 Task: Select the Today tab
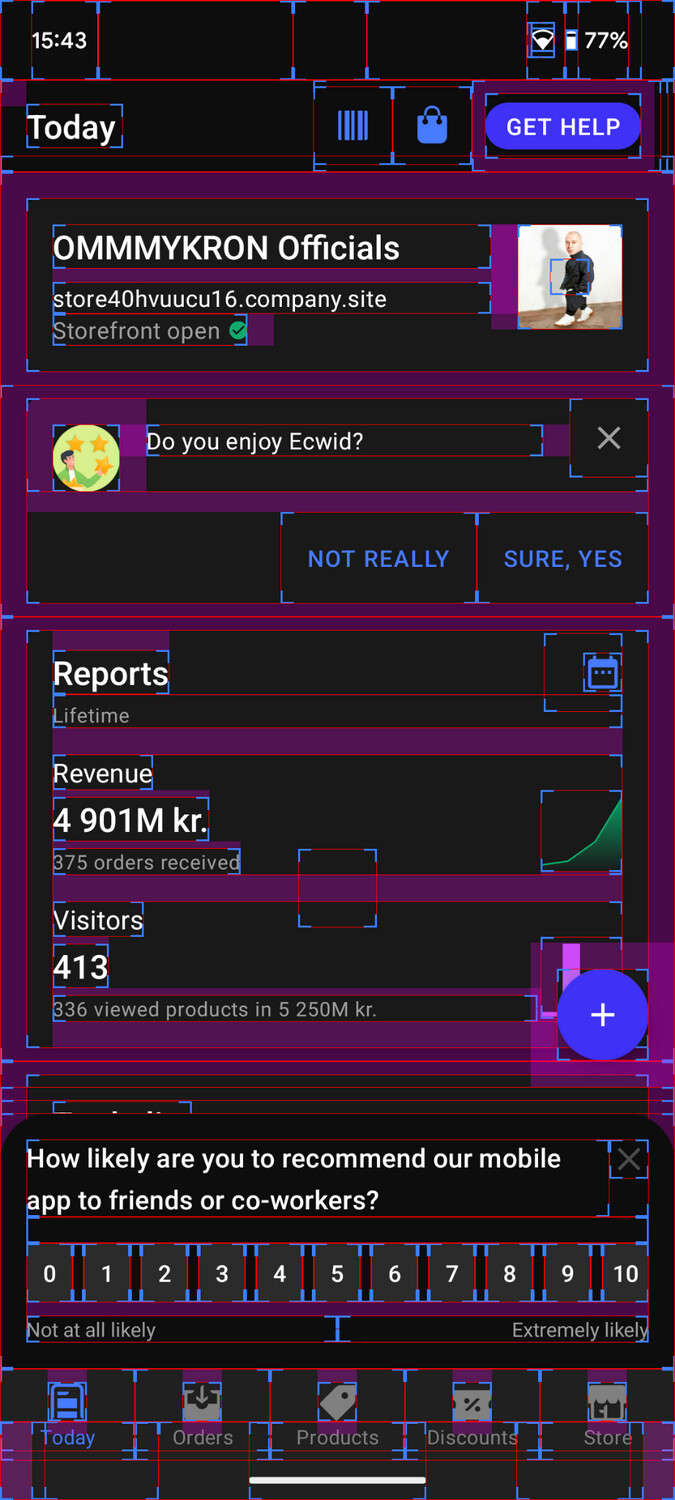(x=67, y=1415)
